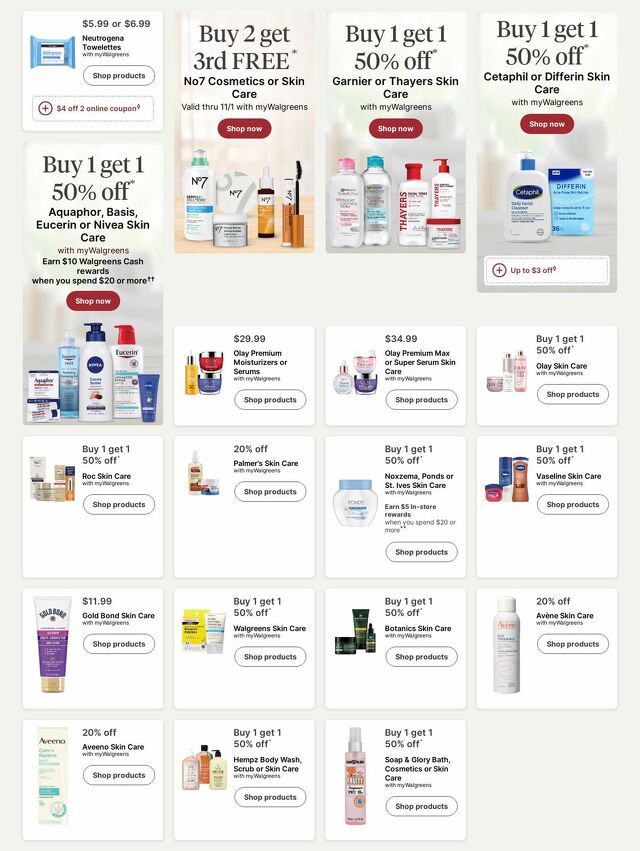This screenshot has height=851, width=640.
Task: Shop products for Olay Premium Max Serum
Action: (x=421, y=400)
